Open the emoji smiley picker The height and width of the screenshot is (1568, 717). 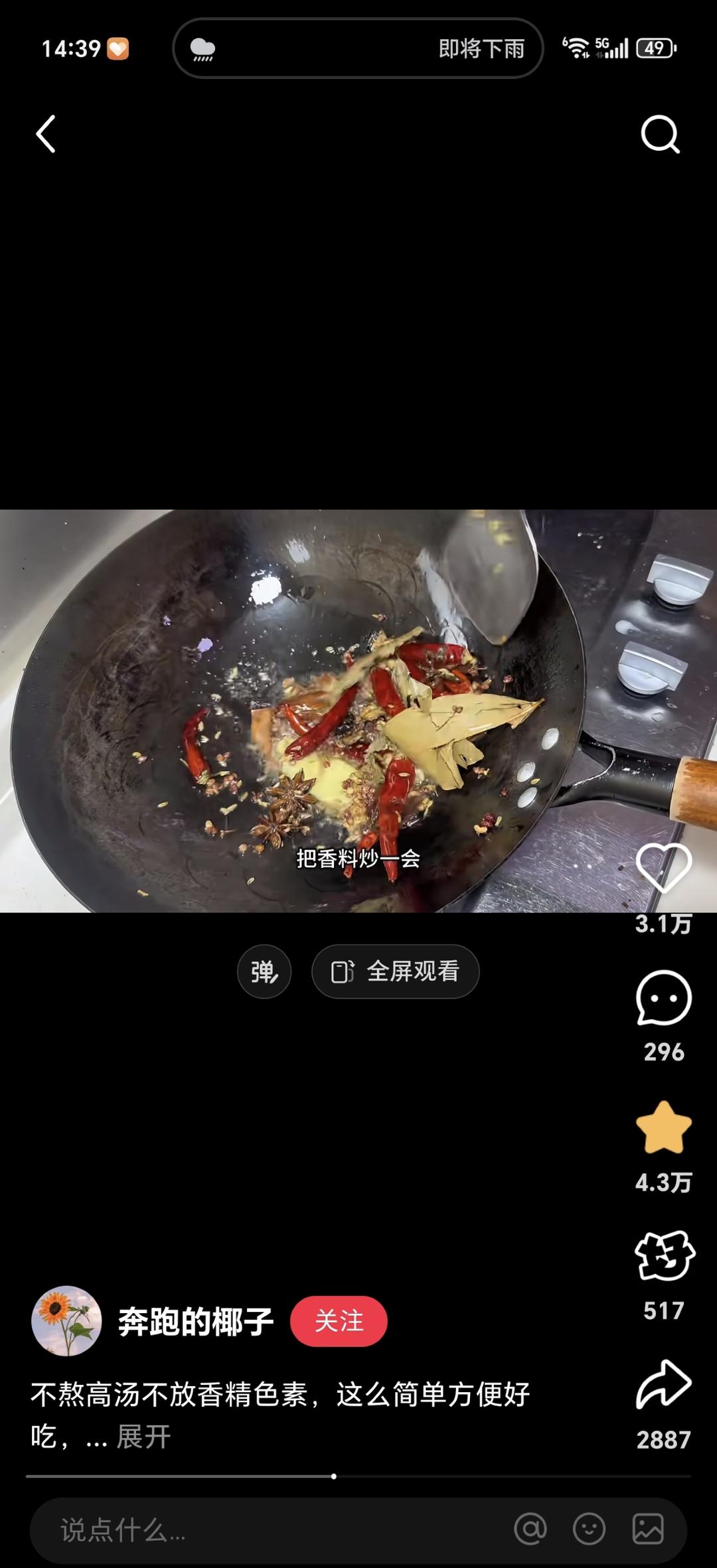pyautogui.click(x=589, y=1529)
